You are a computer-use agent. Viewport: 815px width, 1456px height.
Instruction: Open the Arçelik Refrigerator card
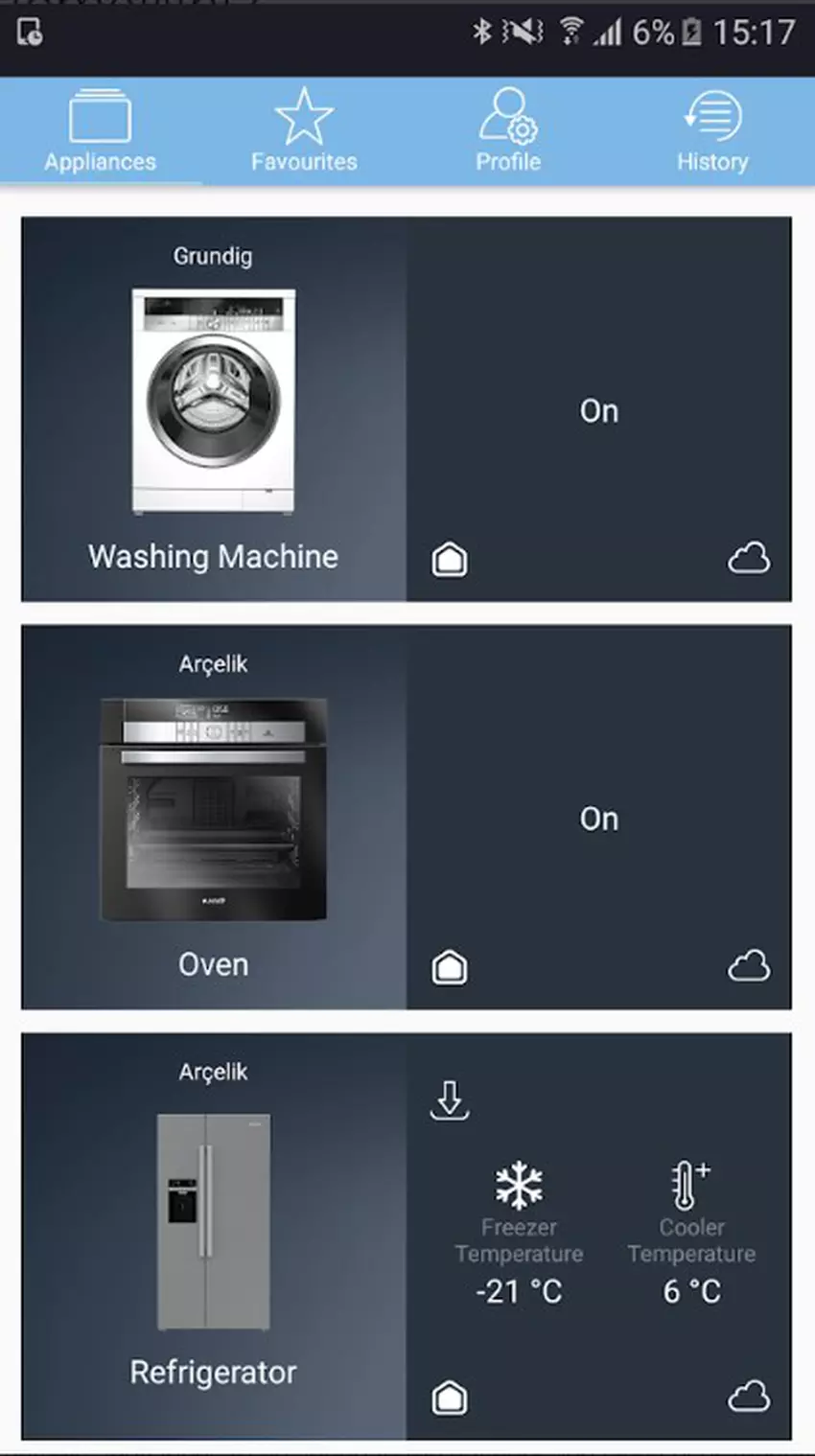pos(213,1235)
